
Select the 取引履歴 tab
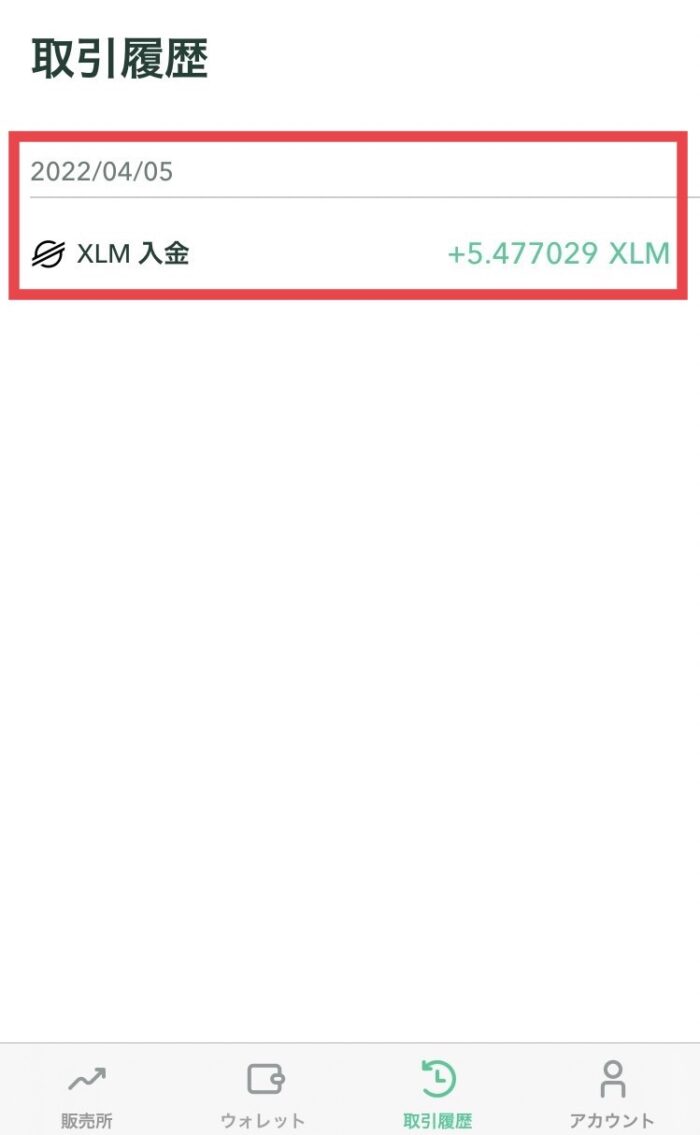438,1094
